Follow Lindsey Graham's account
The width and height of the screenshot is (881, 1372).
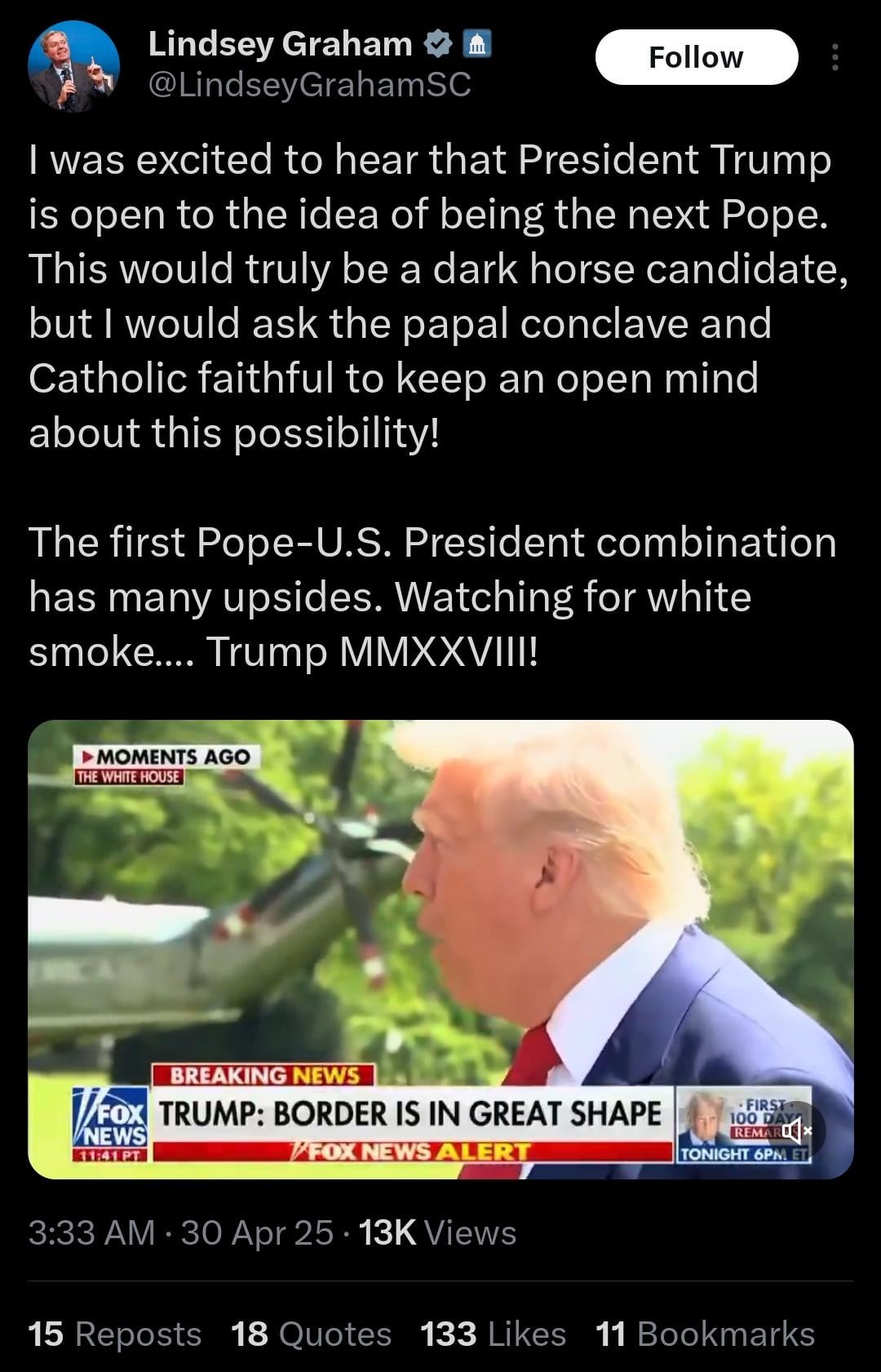point(696,57)
